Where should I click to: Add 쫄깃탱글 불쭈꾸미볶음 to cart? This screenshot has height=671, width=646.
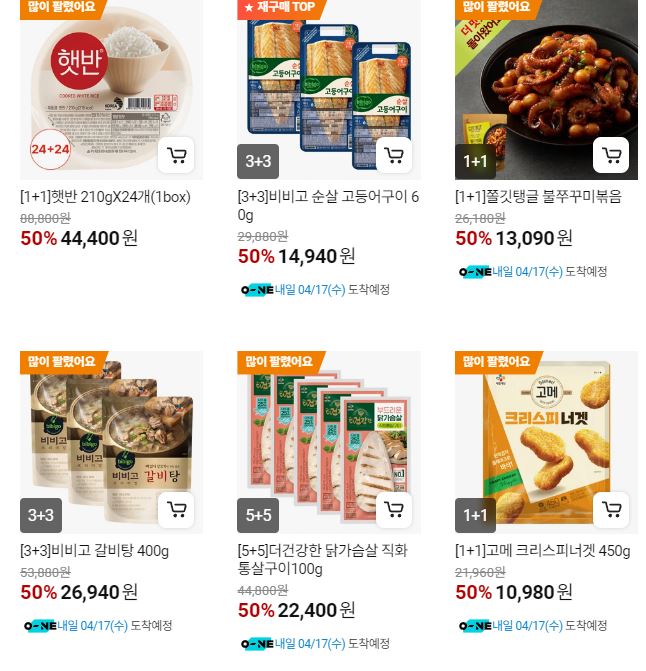tap(611, 155)
